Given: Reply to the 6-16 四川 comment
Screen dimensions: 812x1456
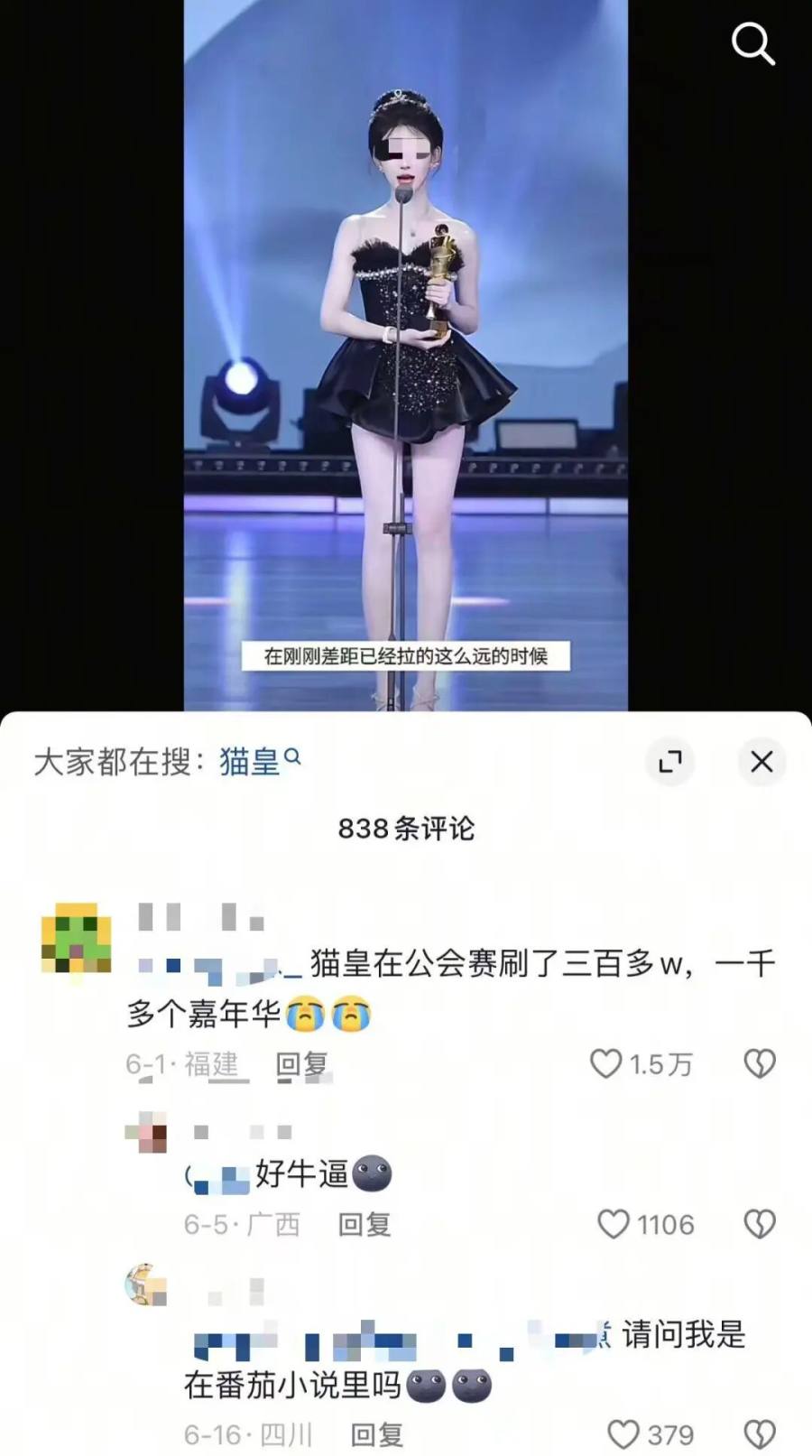Looking at the screenshot, I should [376, 1434].
